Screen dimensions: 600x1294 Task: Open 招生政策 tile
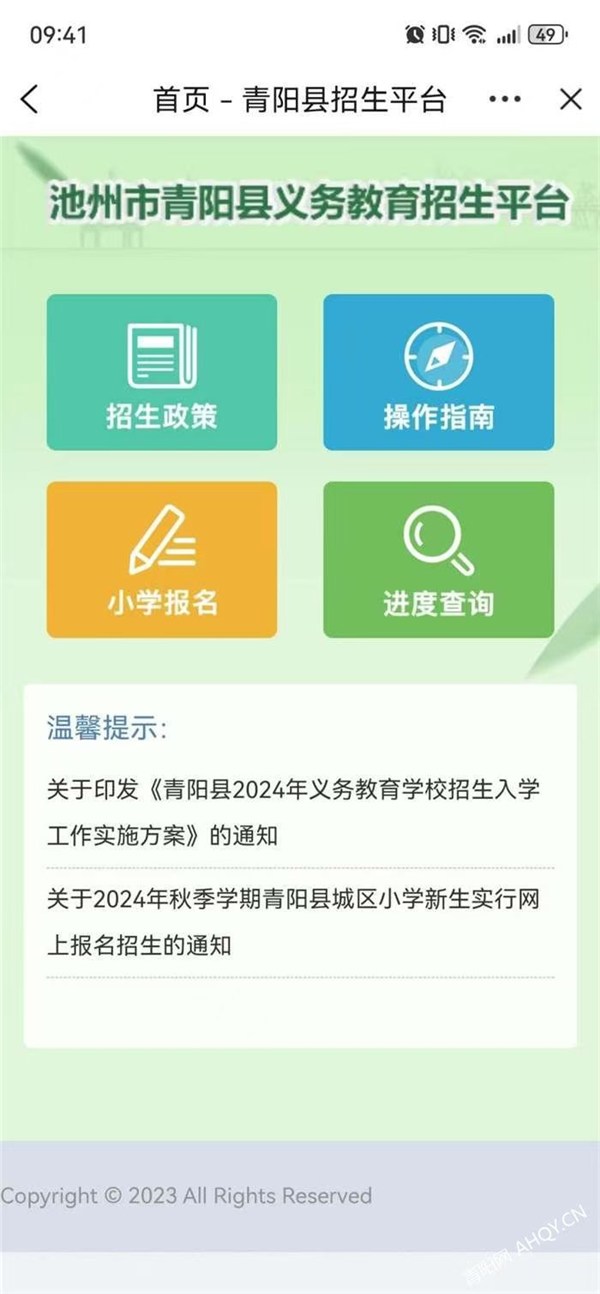pos(162,372)
